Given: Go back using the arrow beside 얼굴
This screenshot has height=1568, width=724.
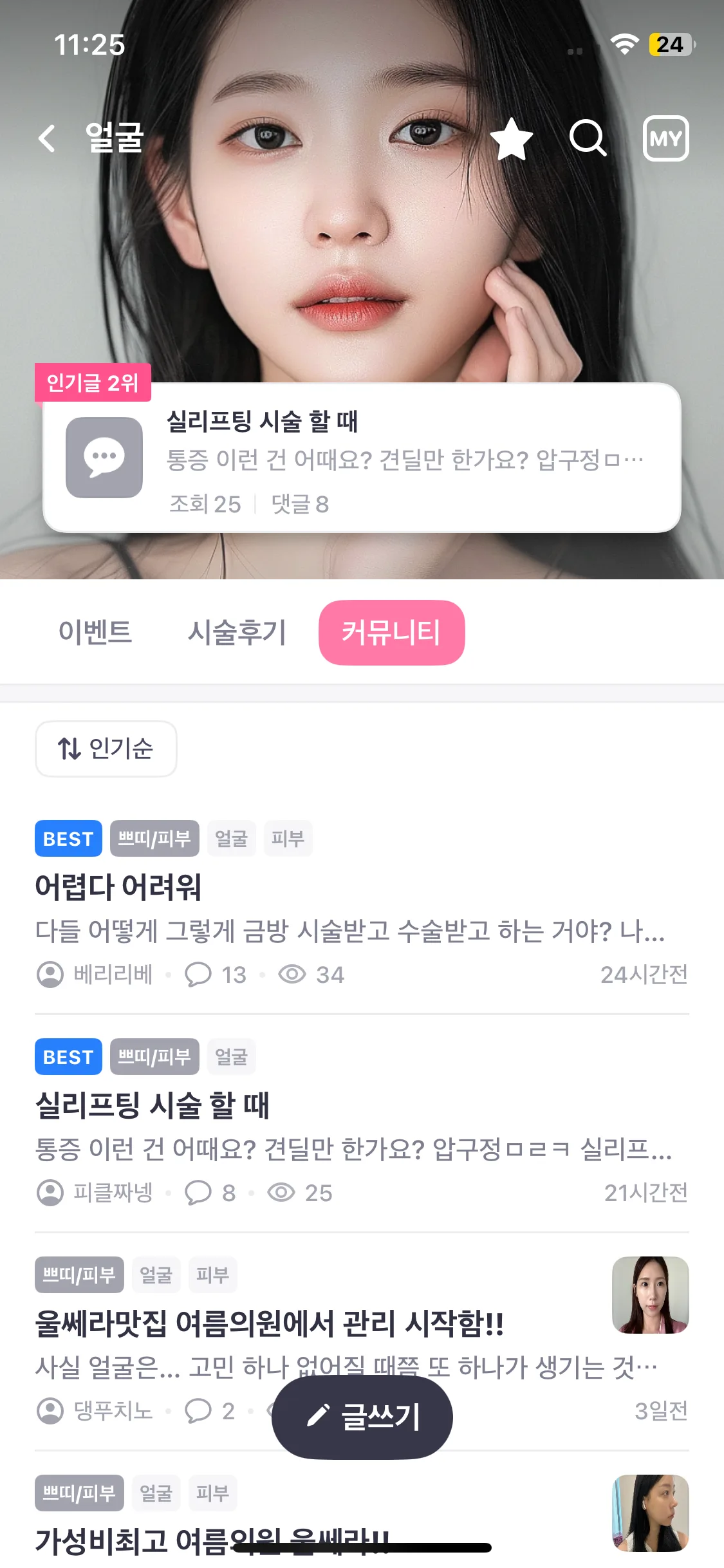Looking at the screenshot, I should coord(47,138).
